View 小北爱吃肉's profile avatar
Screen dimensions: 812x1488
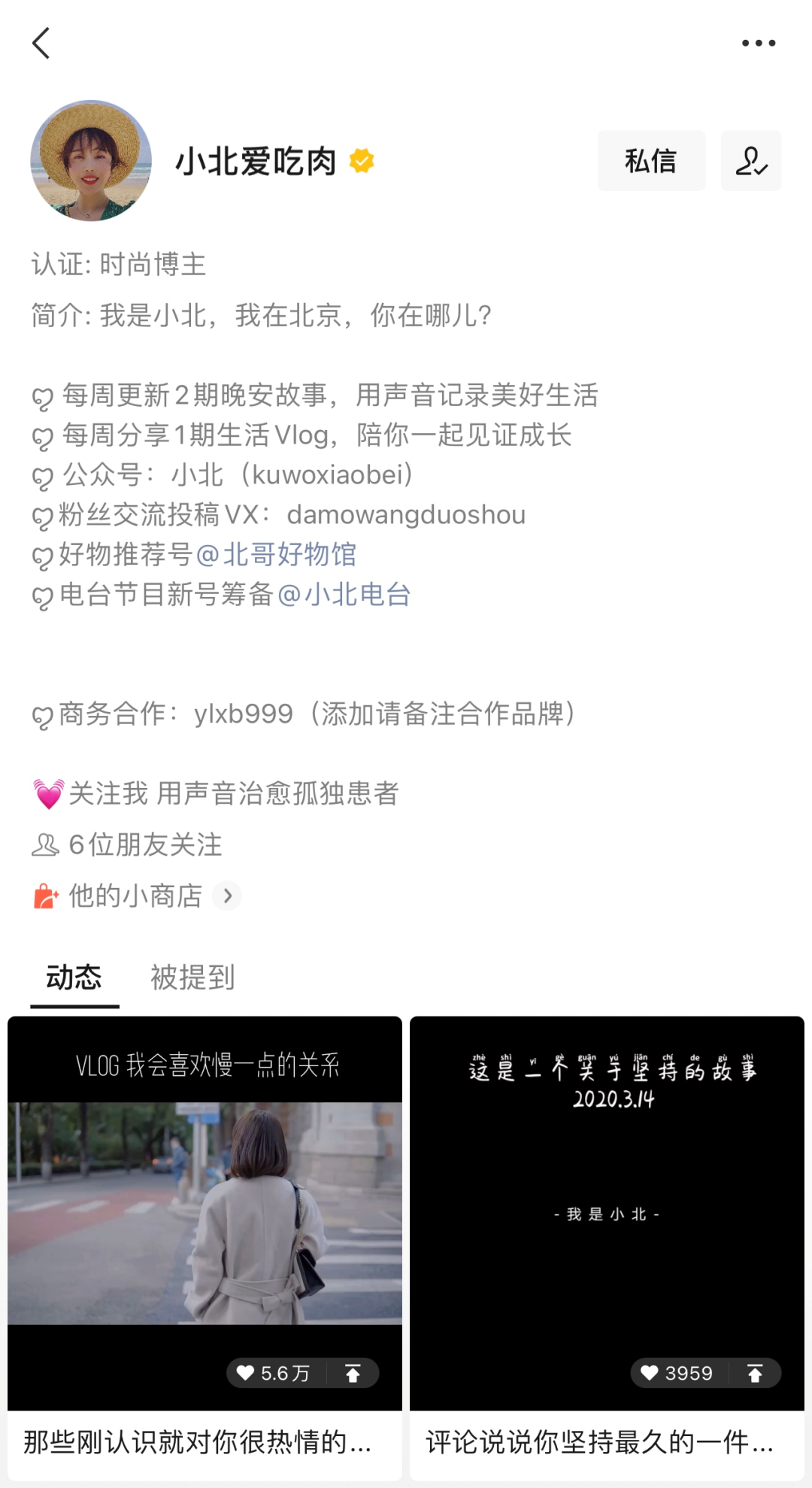[x=91, y=161]
